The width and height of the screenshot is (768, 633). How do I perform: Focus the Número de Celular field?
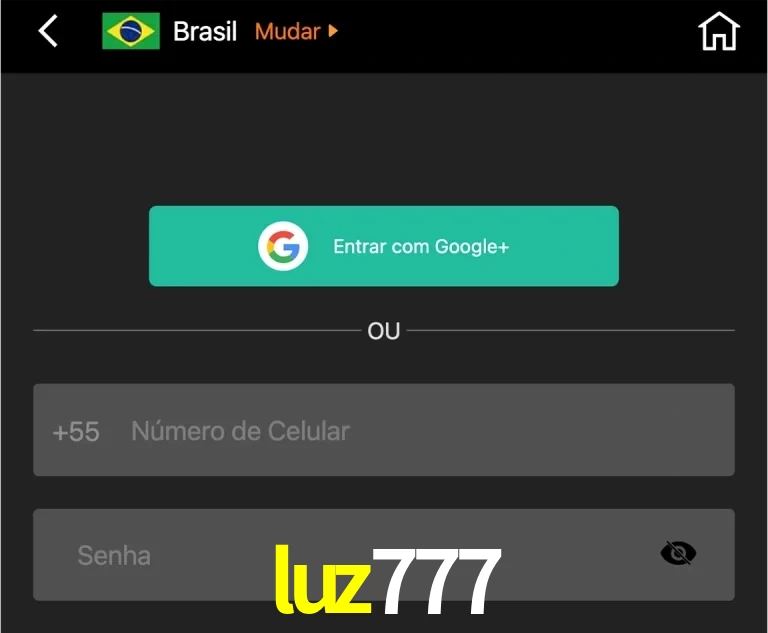tap(420, 431)
